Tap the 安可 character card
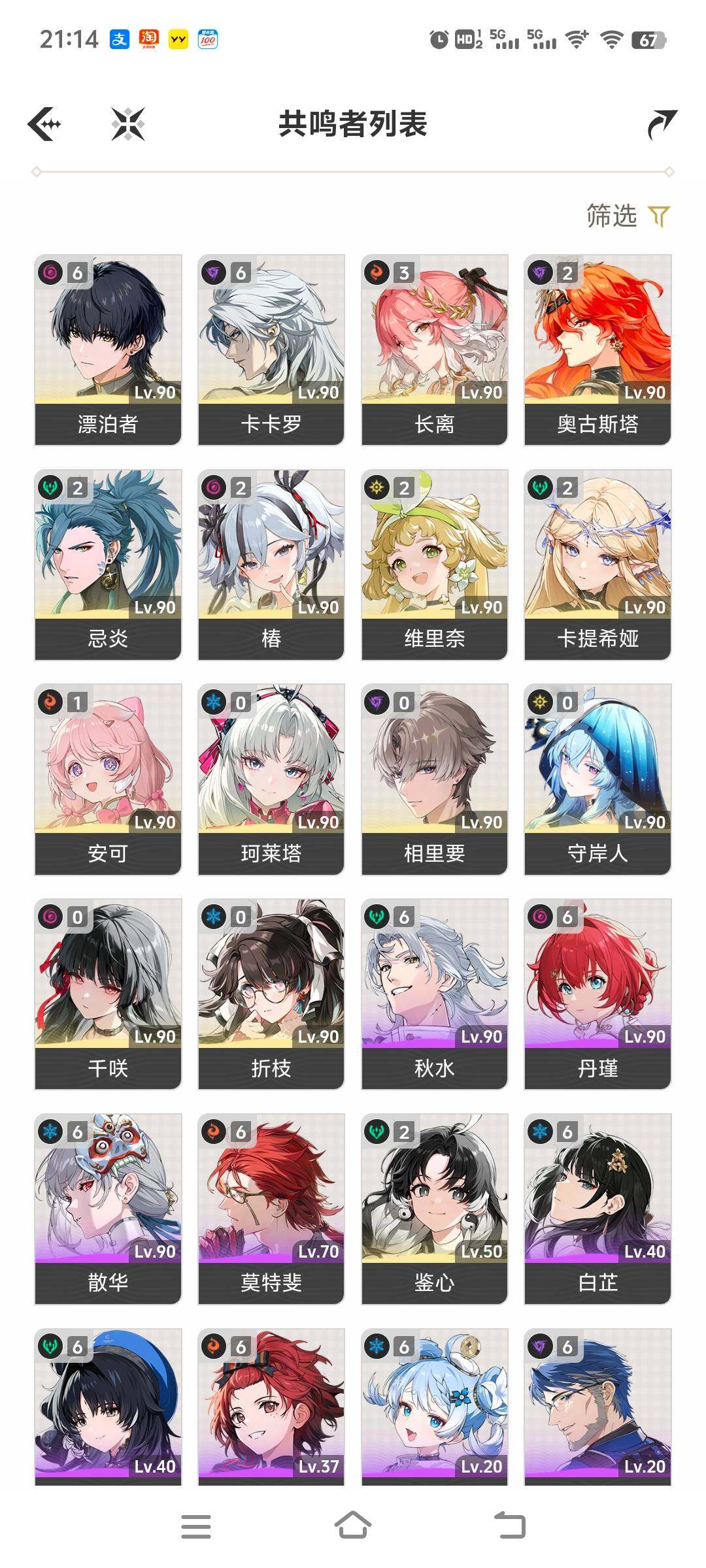 click(108, 779)
